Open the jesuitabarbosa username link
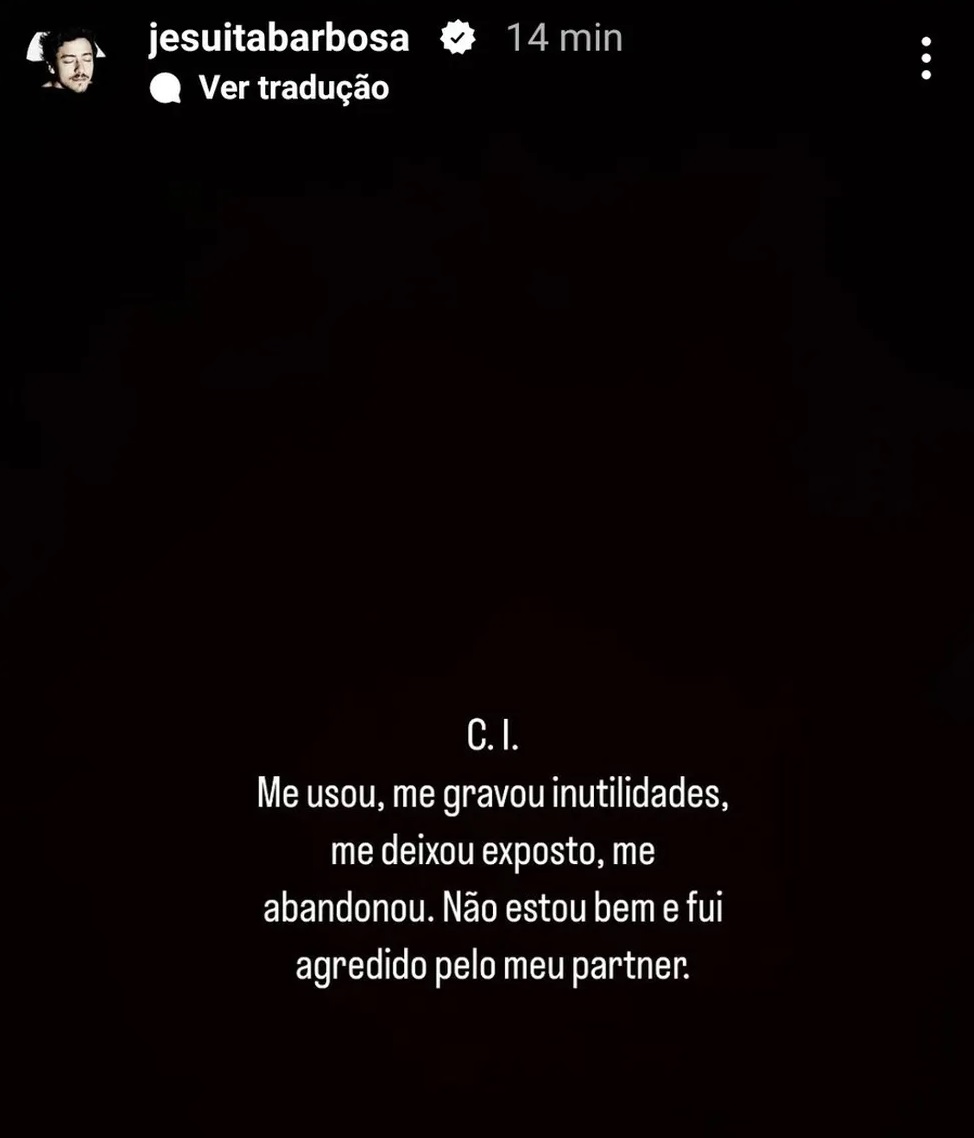The image size is (974, 1138). point(278,38)
